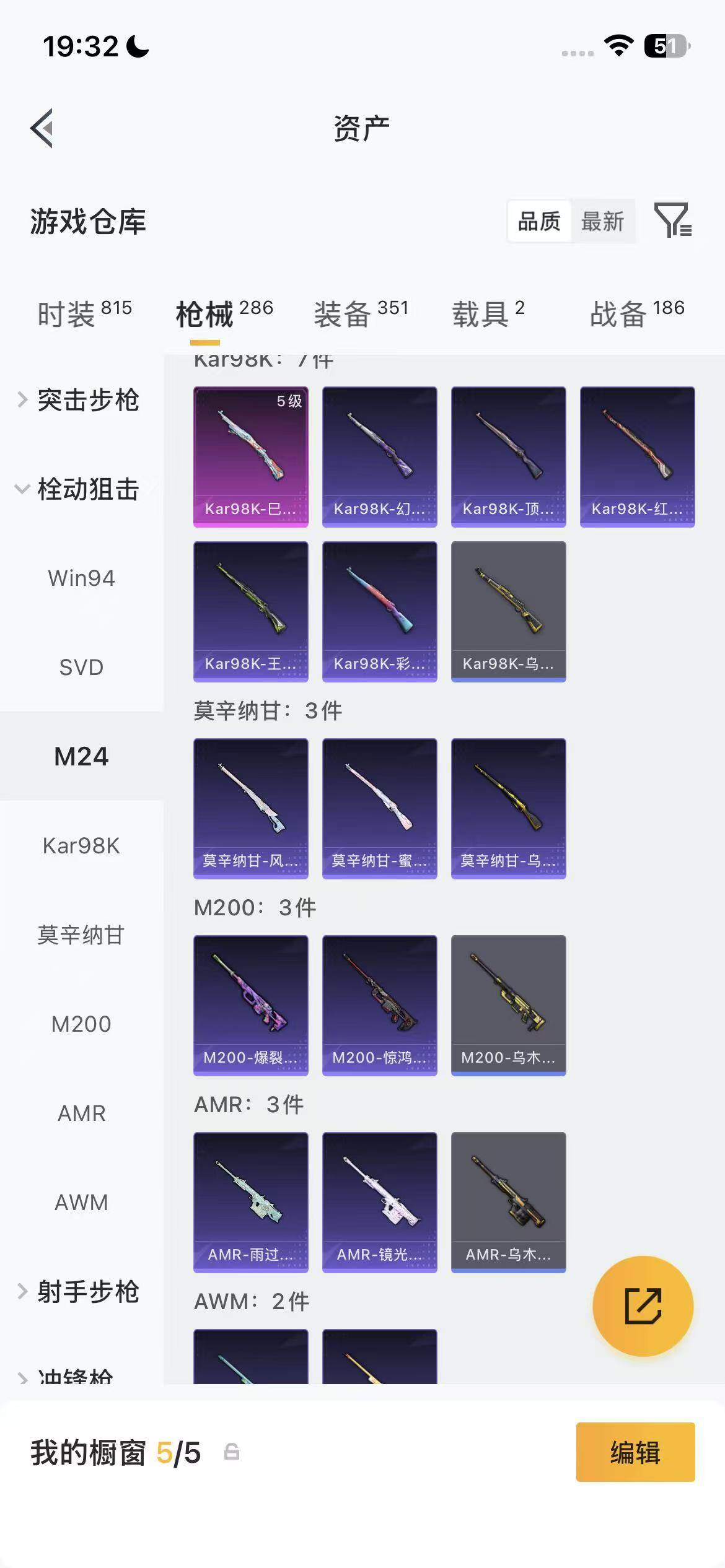Collapse the 栓动狙击 section
The width and height of the screenshot is (725, 1568).
[82, 489]
